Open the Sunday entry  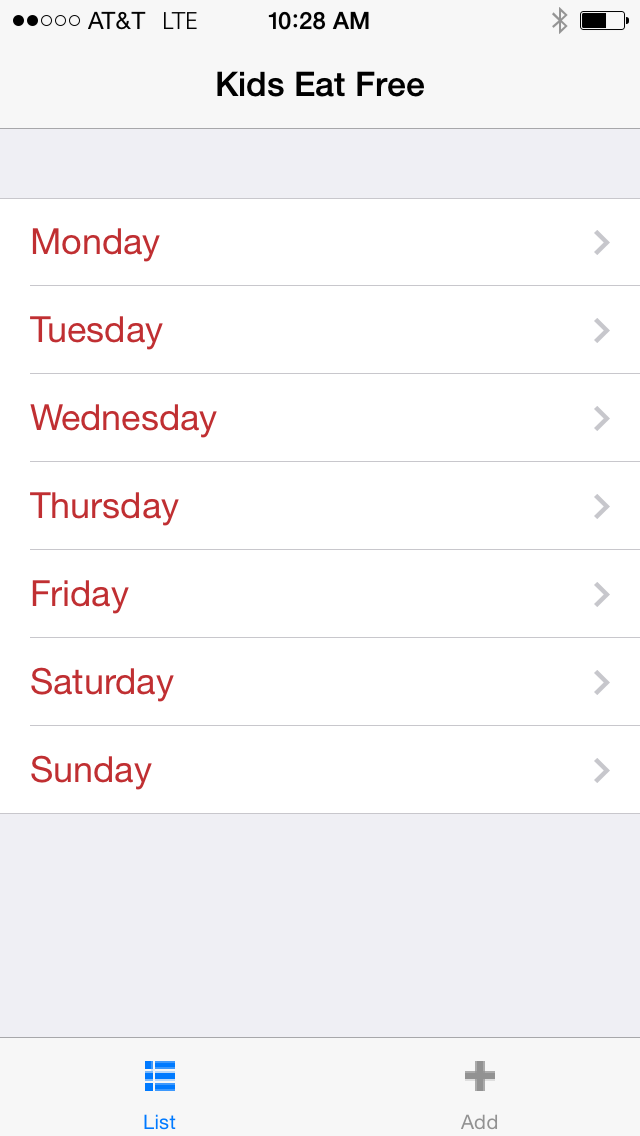tap(320, 769)
